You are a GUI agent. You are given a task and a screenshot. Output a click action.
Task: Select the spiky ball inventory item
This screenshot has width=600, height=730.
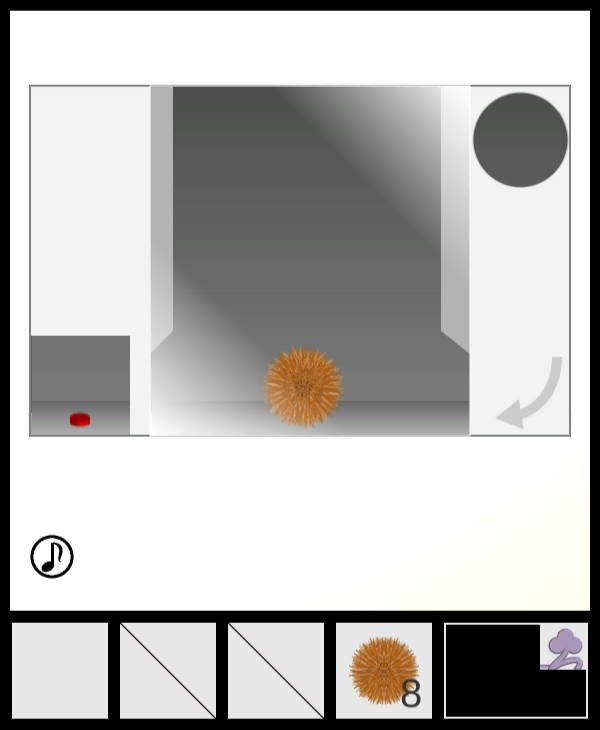(384, 670)
